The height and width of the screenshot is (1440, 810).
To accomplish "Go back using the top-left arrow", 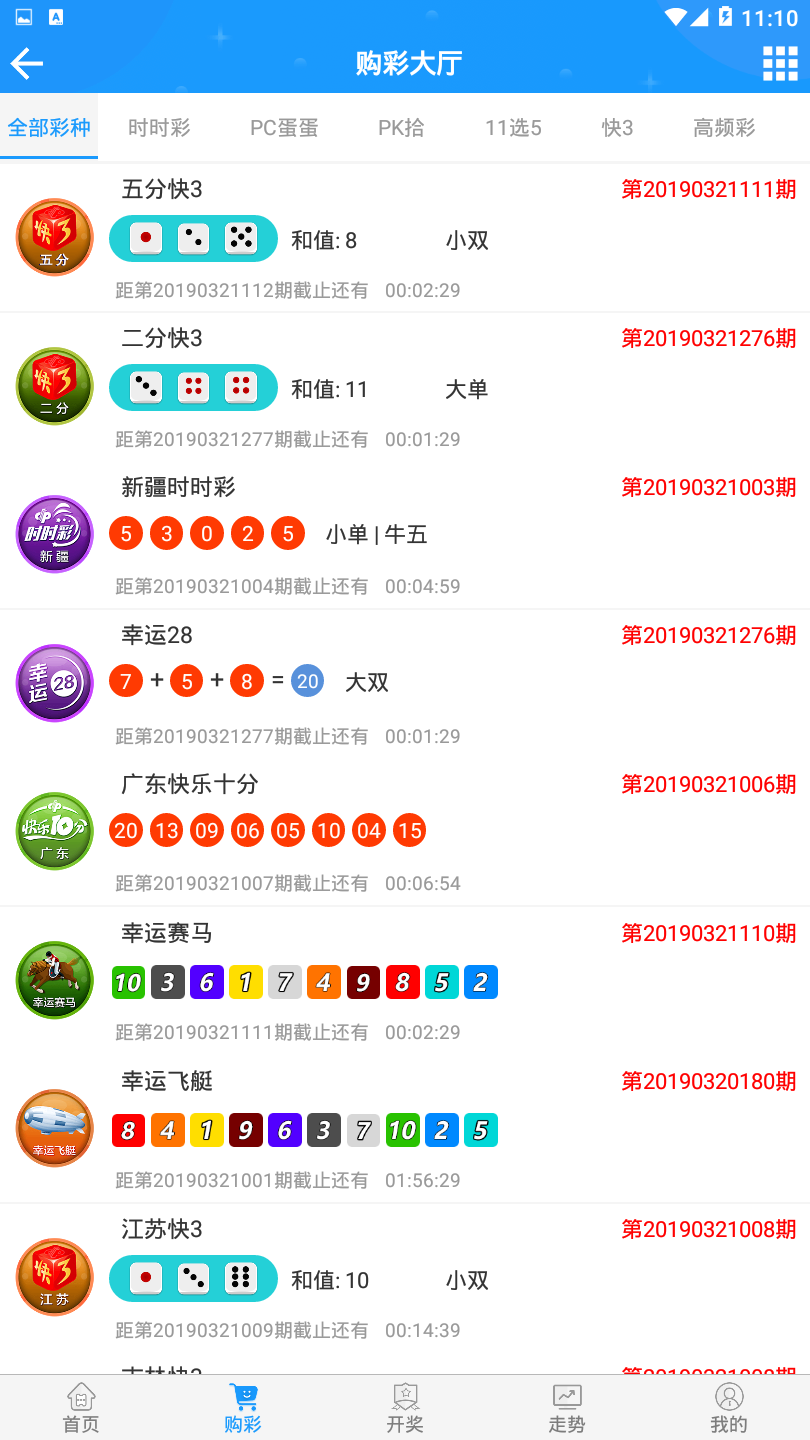I will (27, 64).
